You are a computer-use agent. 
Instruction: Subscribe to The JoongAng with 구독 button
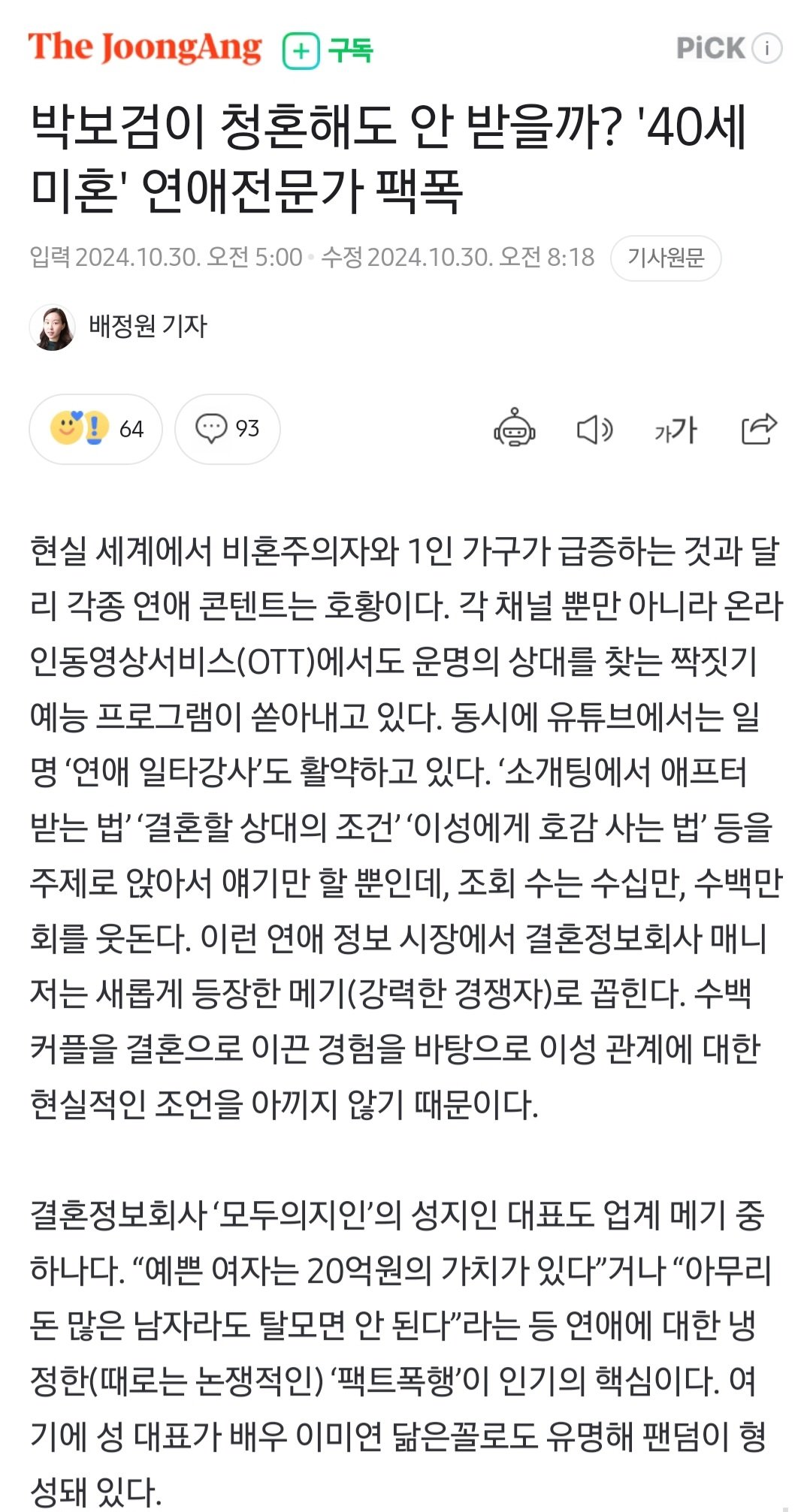tap(328, 50)
